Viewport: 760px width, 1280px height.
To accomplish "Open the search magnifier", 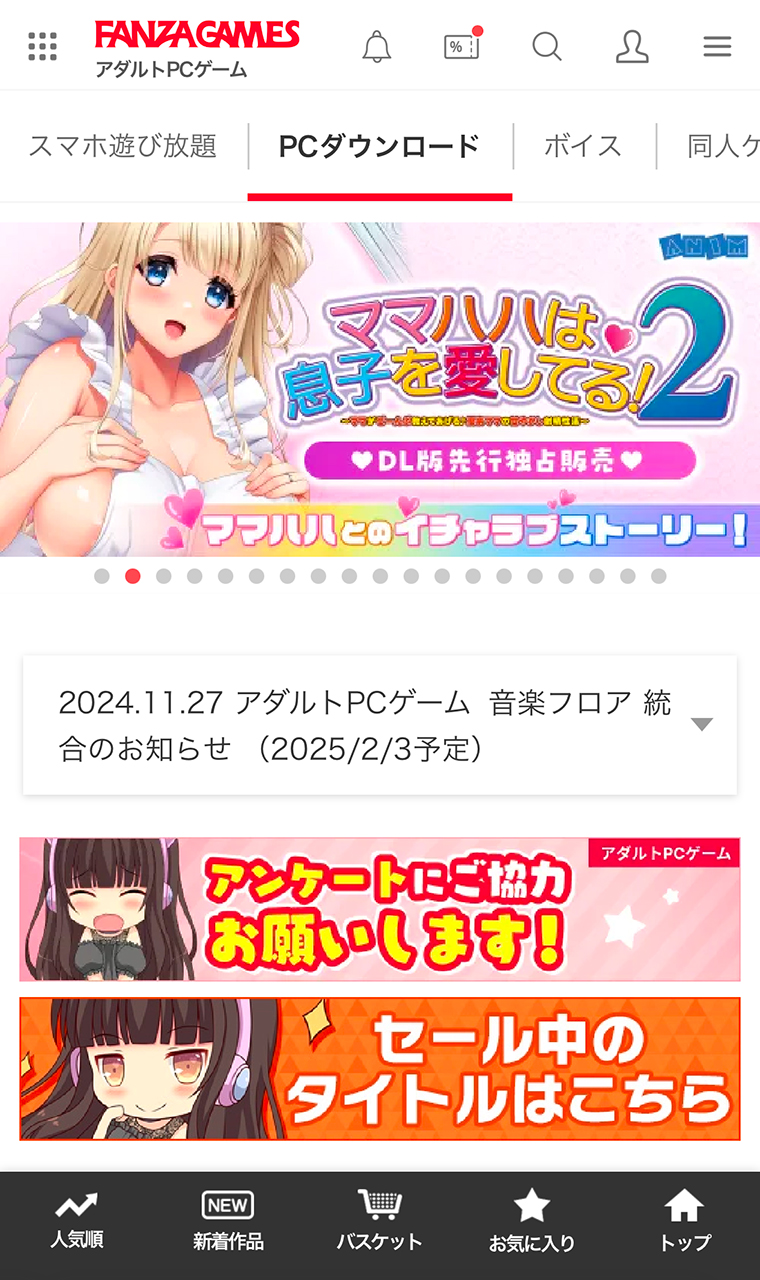I will 546,46.
